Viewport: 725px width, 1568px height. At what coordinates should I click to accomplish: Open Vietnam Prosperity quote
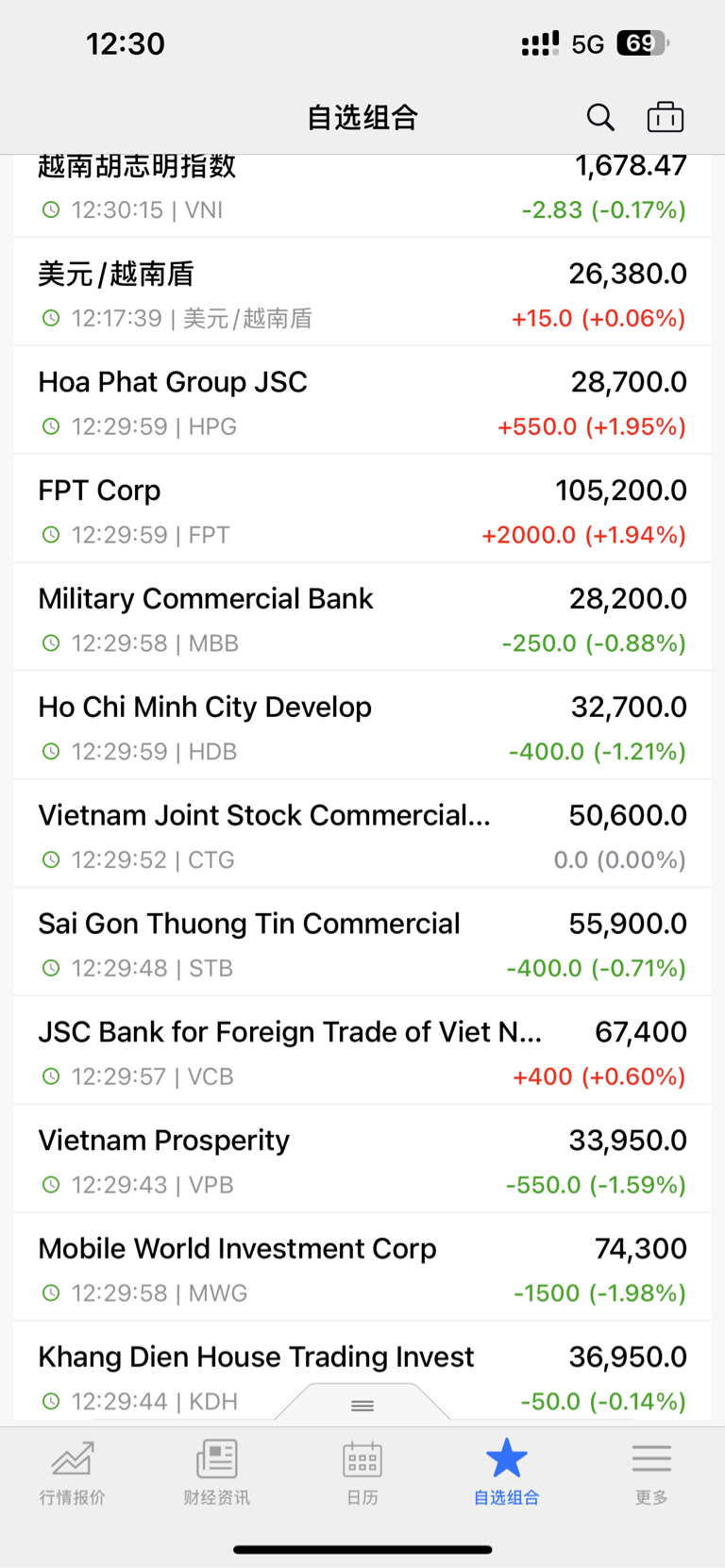(362, 1160)
